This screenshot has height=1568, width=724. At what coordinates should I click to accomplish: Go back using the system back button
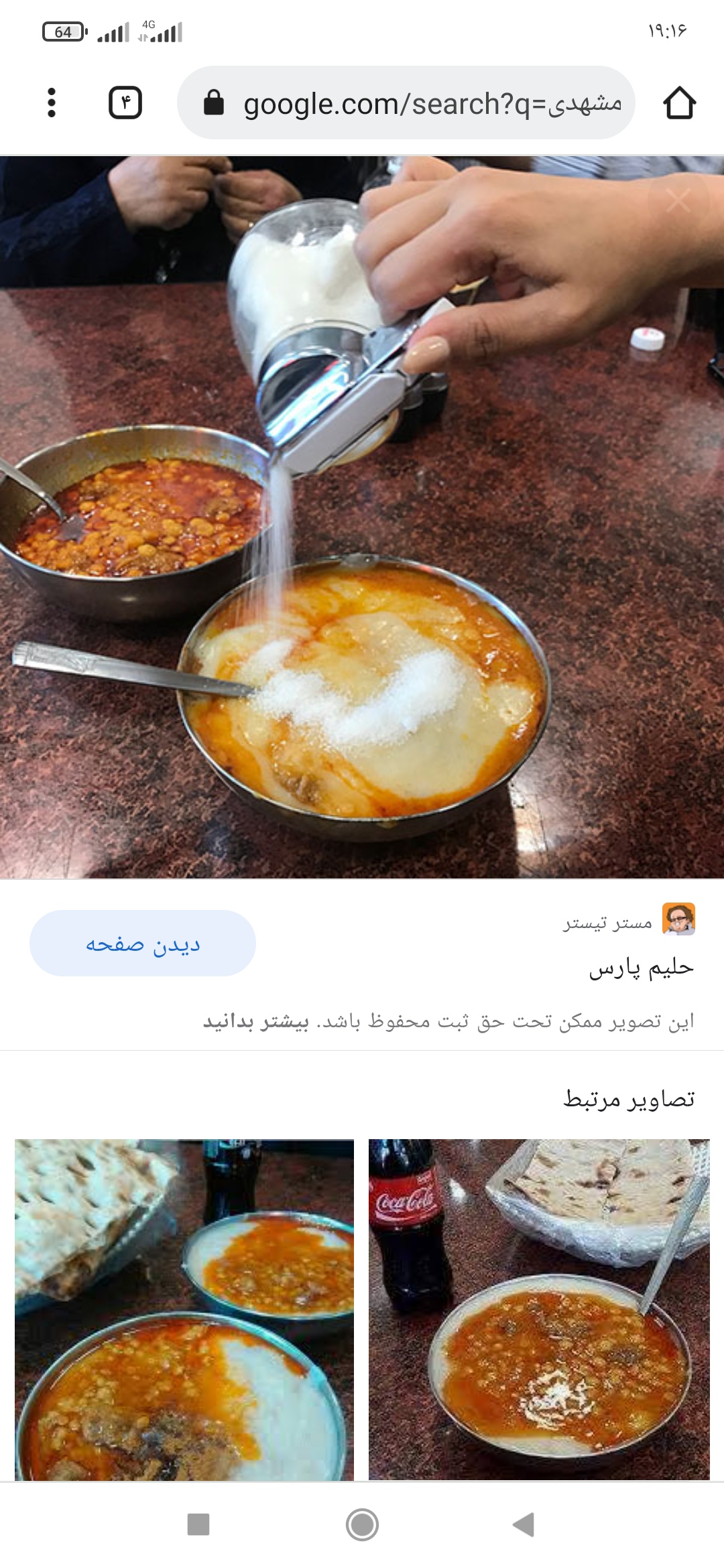point(524,1524)
